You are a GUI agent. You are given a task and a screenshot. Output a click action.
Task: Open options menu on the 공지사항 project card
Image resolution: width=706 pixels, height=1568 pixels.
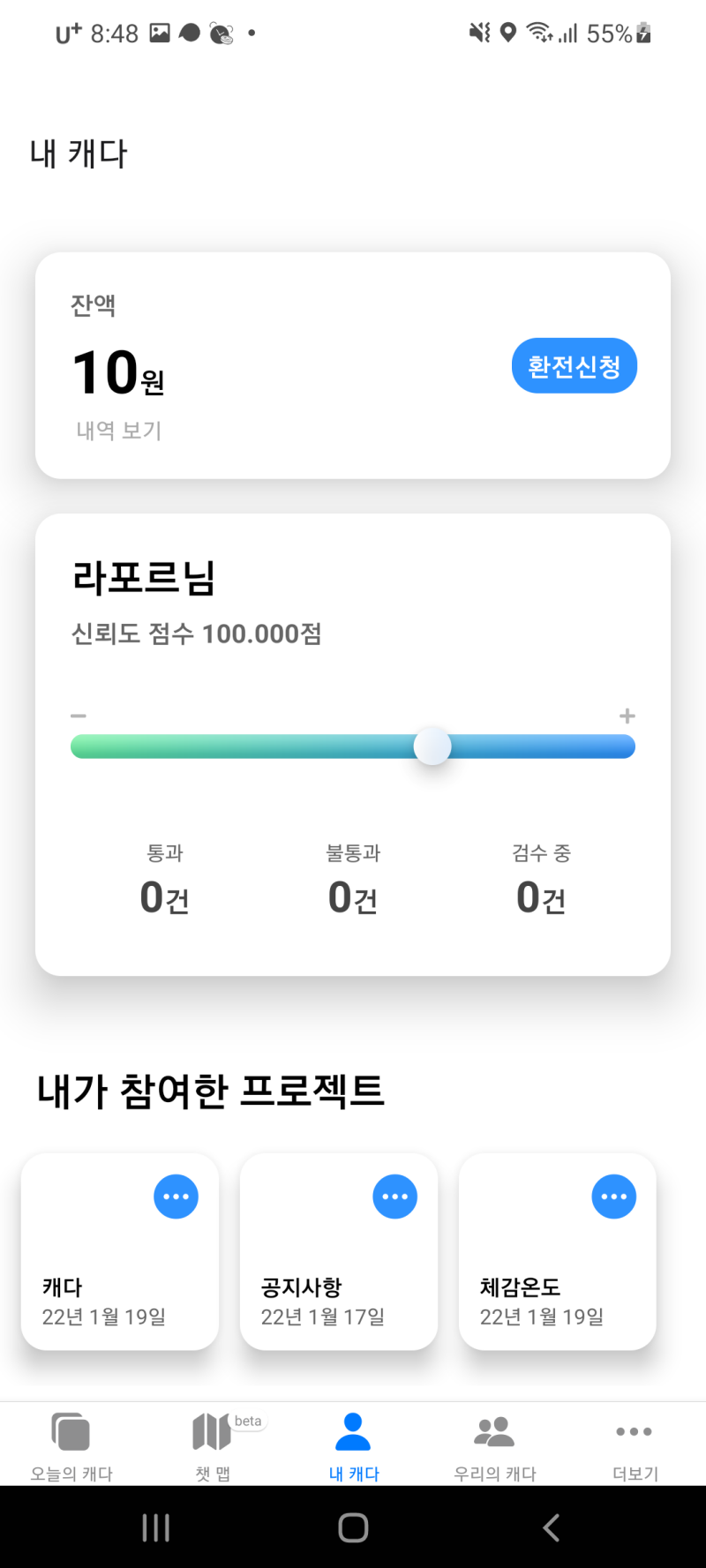coord(394,1196)
